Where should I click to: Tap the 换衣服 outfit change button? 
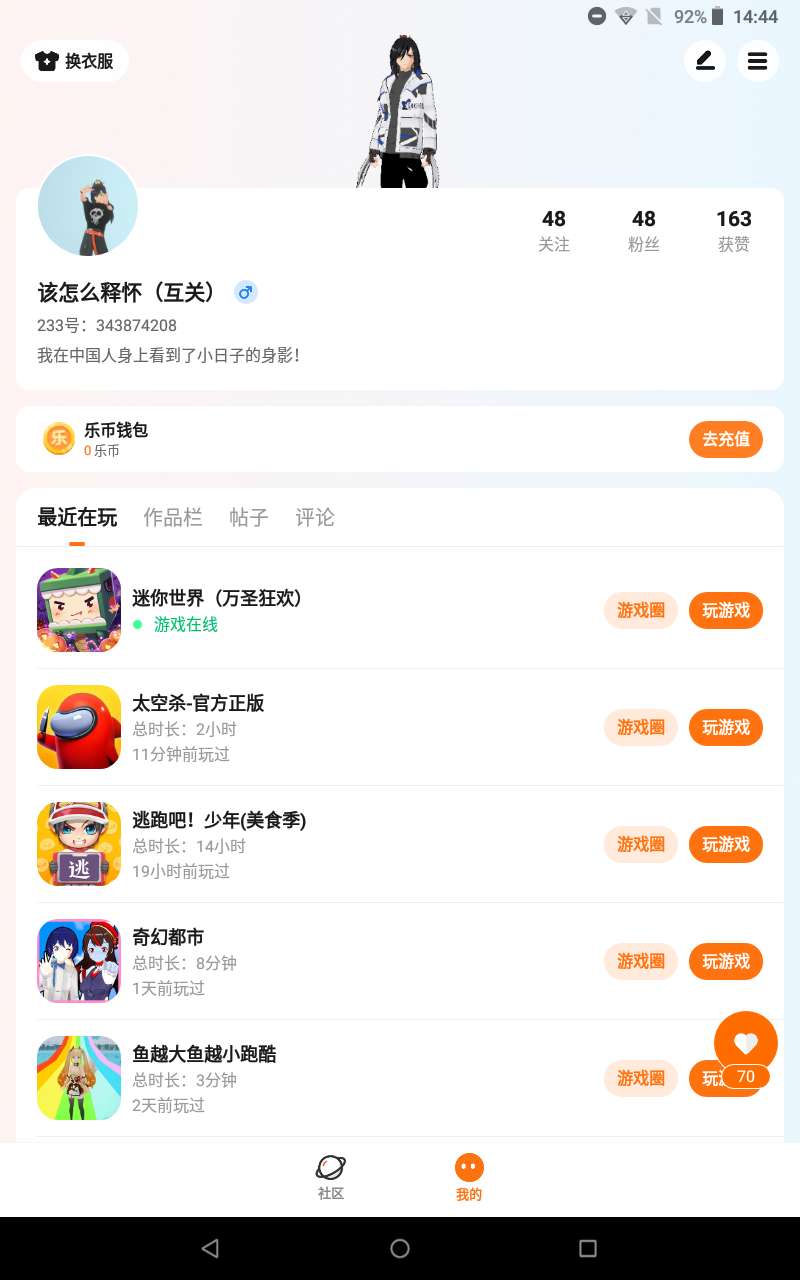click(x=75, y=61)
